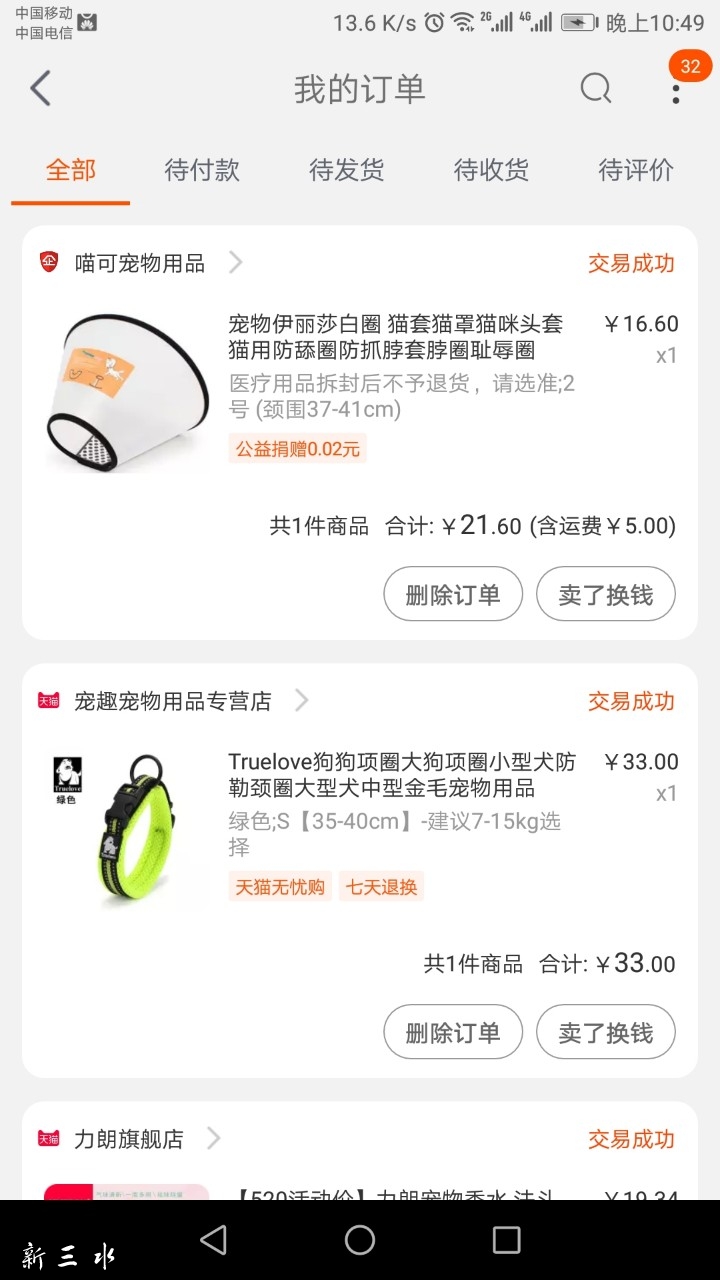
Task: Switch to the 待发货 tab
Action: (x=346, y=170)
